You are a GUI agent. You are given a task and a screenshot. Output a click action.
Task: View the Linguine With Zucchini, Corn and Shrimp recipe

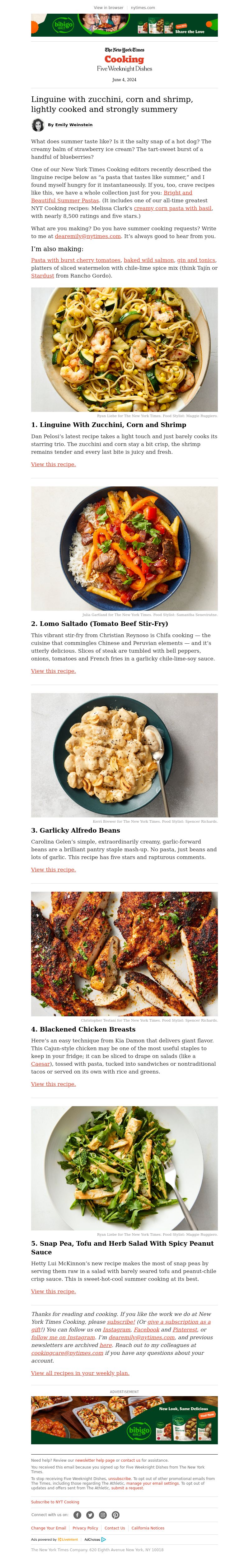click(x=53, y=464)
